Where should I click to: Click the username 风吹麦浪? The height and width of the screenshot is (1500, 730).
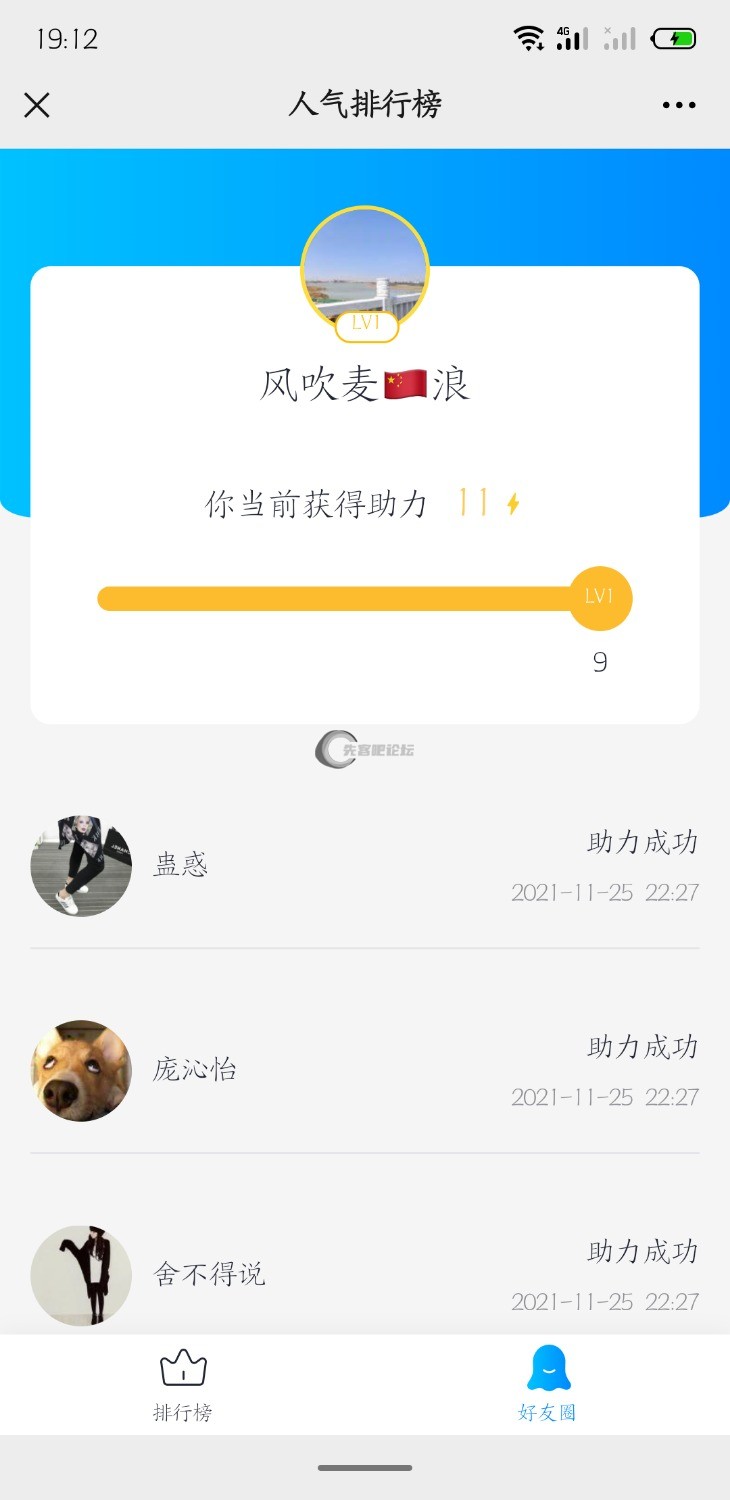(x=364, y=385)
